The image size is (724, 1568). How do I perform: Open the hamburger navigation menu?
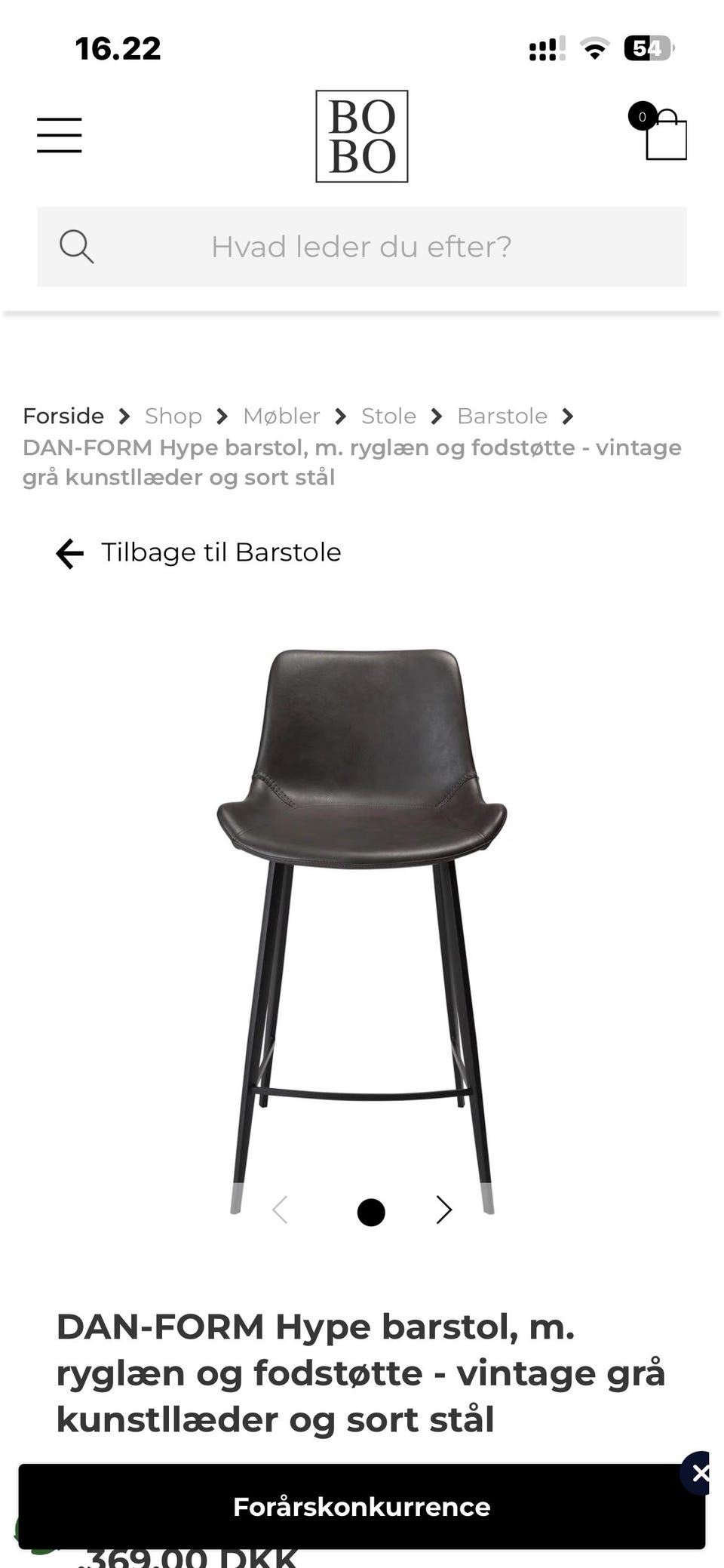(59, 136)
